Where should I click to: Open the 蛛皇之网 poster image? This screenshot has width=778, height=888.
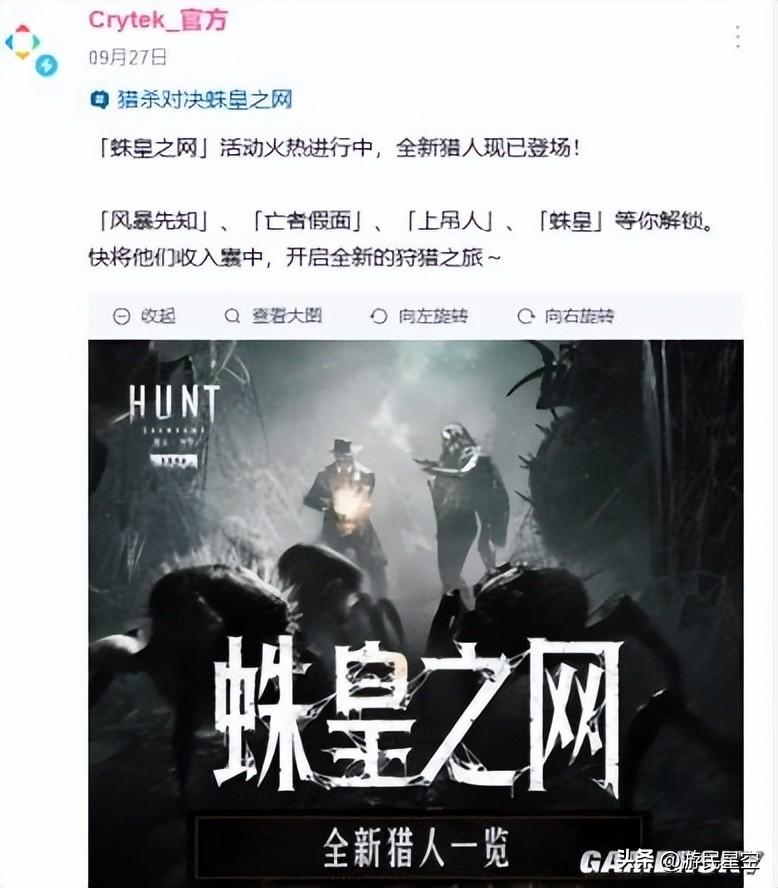click(415, 610)
